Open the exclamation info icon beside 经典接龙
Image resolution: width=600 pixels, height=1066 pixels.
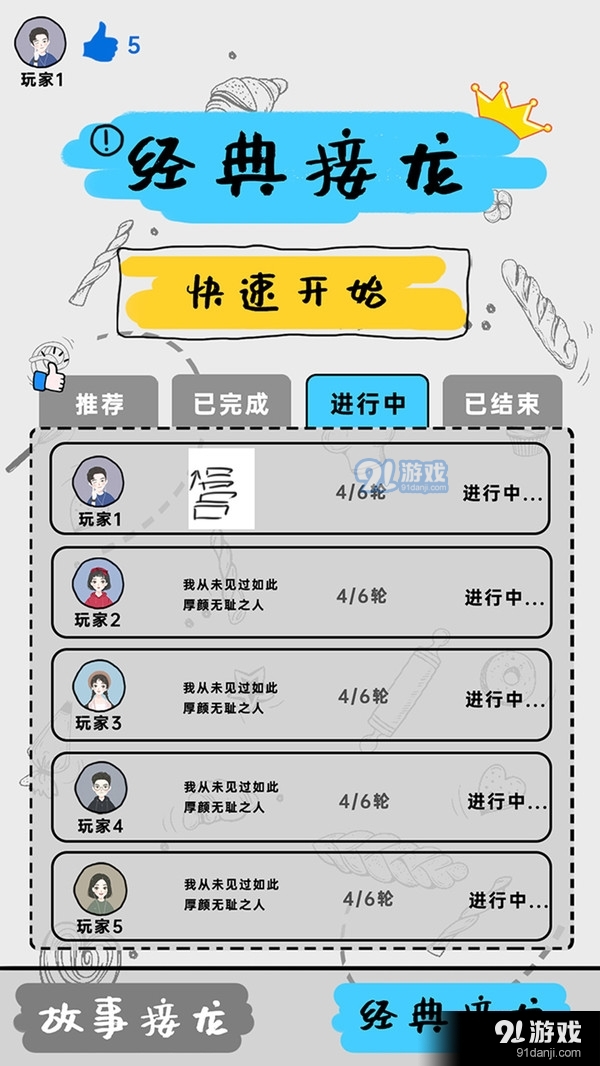[104, 140]
